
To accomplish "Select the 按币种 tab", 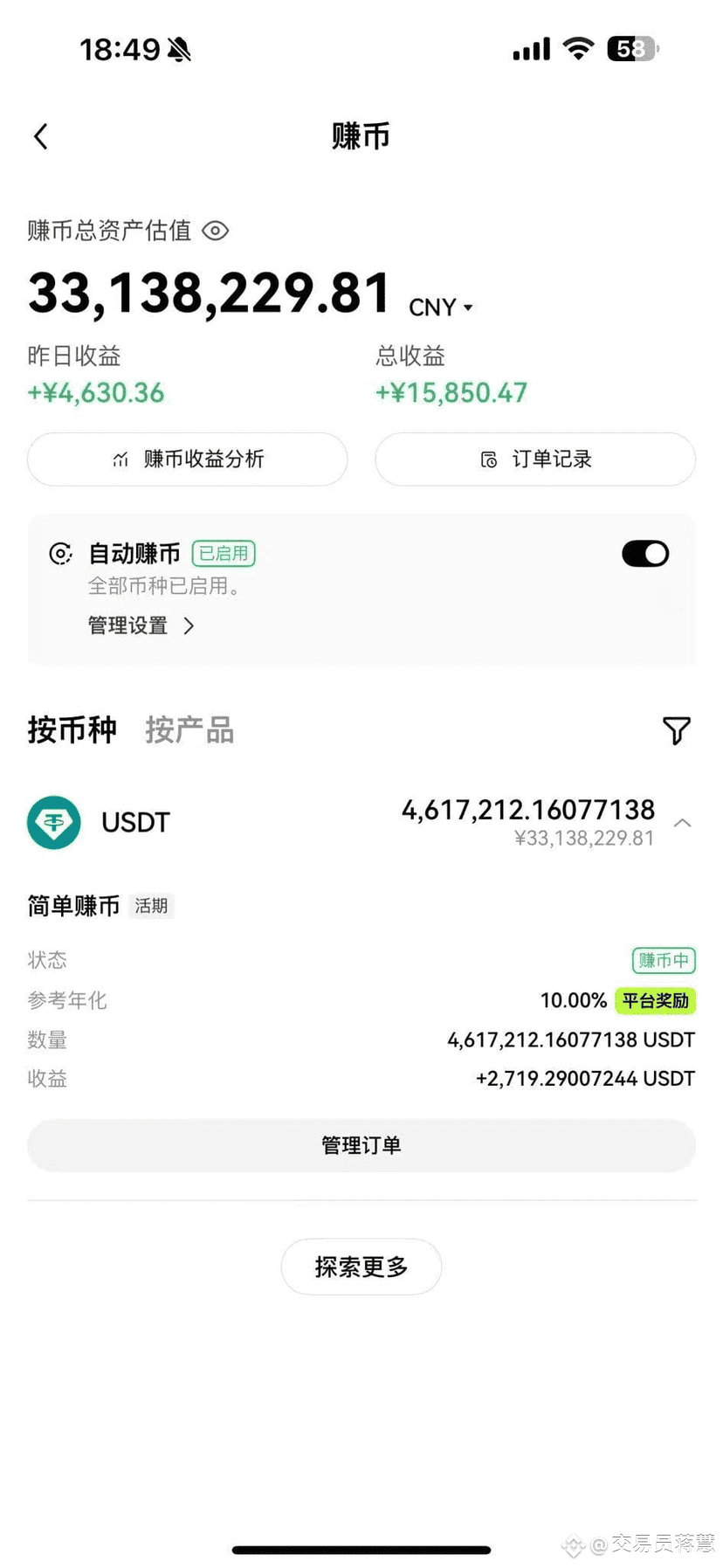I will (x=72, y=730).
